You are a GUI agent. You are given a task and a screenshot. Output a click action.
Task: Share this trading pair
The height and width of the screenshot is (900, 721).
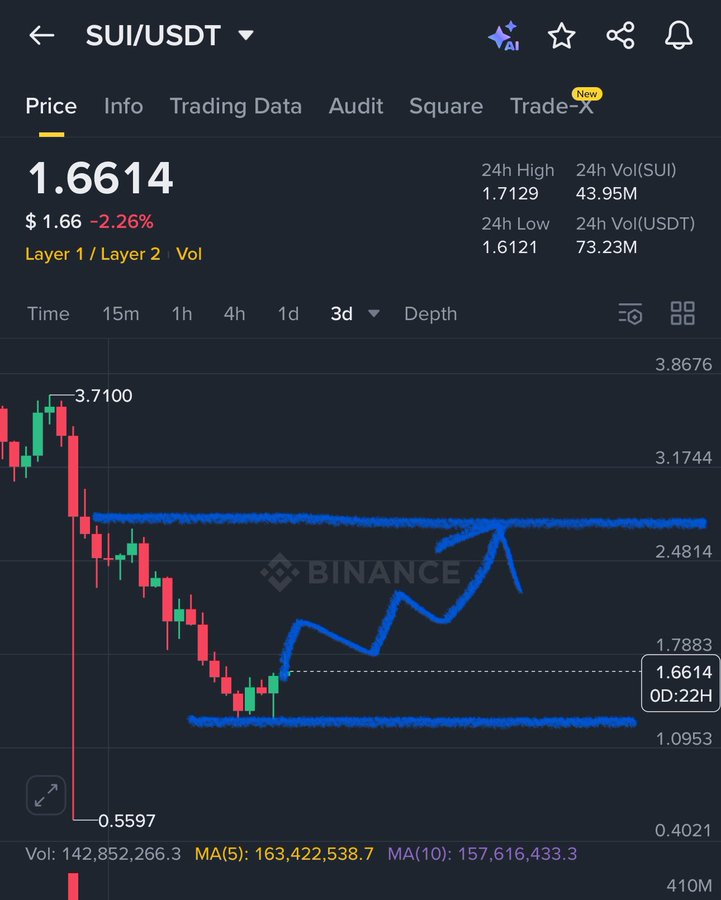(x=620, y=36)
